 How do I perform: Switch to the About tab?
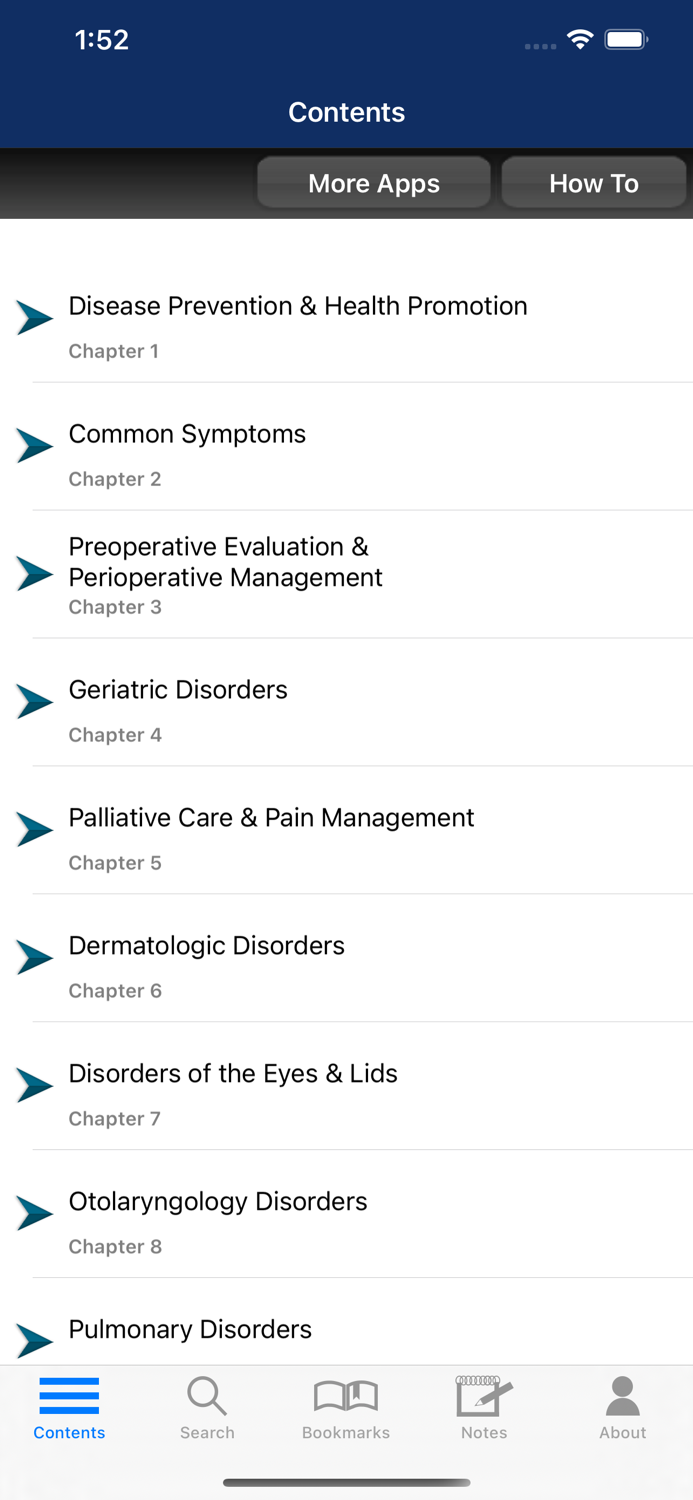pyautogui.click(x=622, y=1409)
